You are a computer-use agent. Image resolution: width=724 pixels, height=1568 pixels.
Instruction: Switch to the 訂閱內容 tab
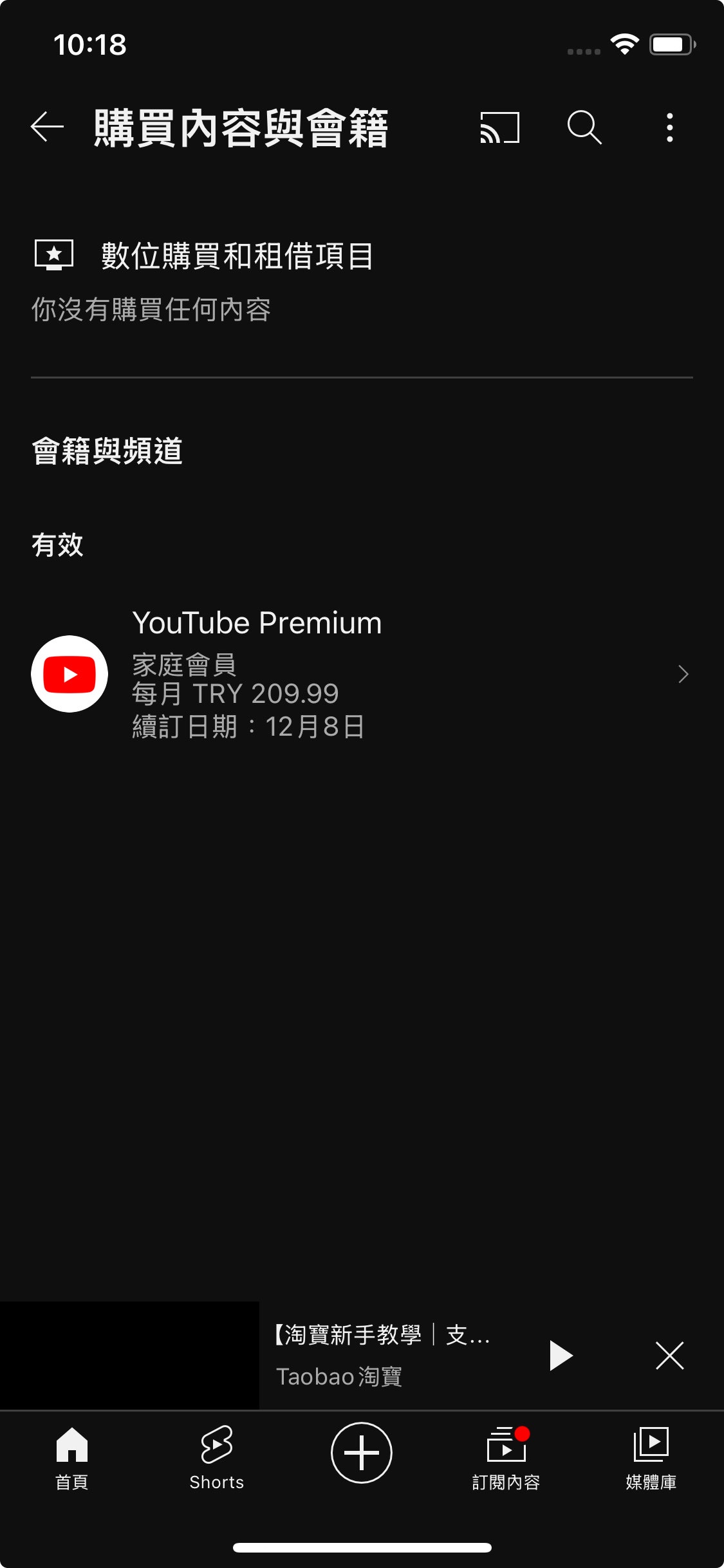tap(506, 1459)
